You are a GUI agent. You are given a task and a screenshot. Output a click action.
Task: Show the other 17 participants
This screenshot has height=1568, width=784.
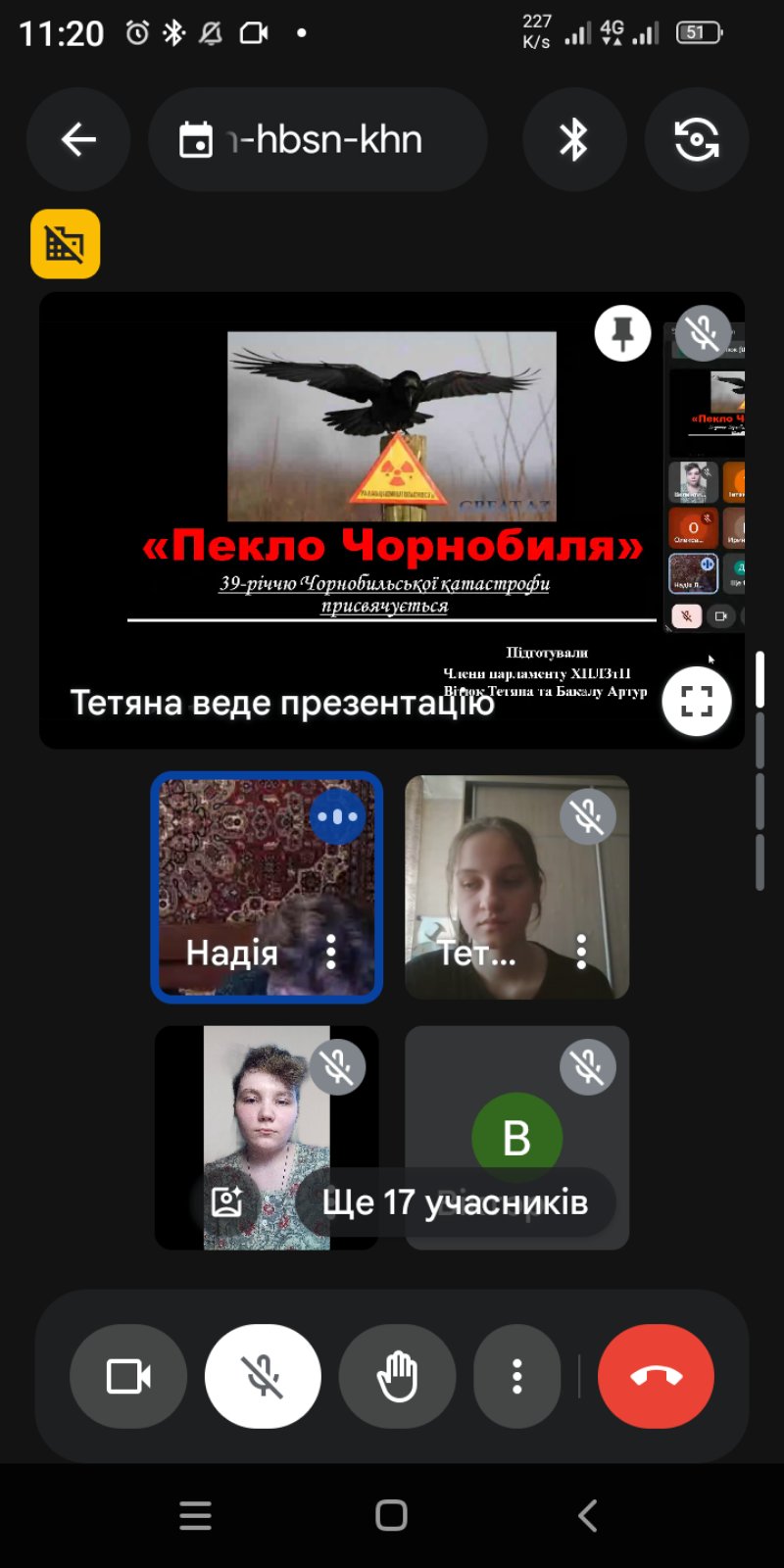[x=455, y=1201]
